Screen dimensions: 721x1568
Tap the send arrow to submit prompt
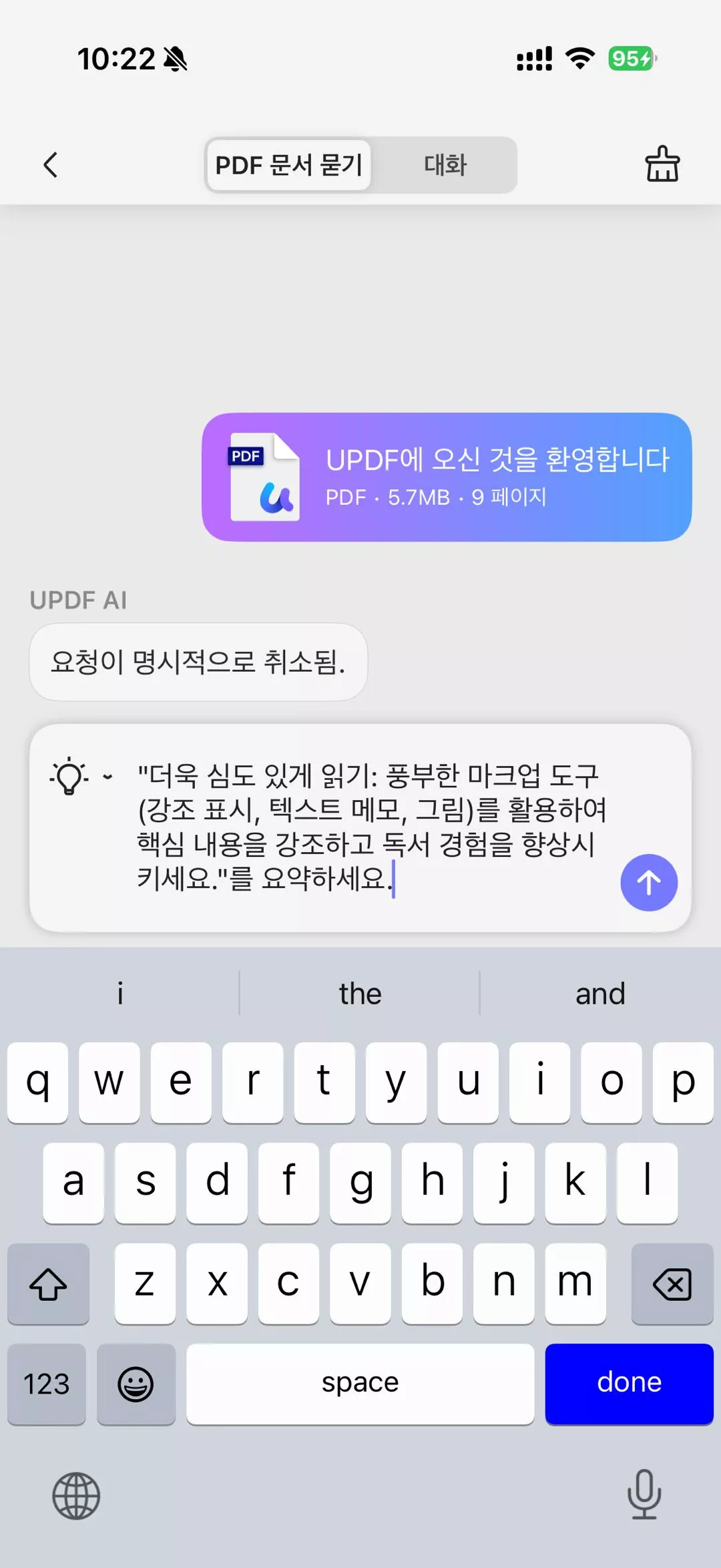[x=648, y=881]
